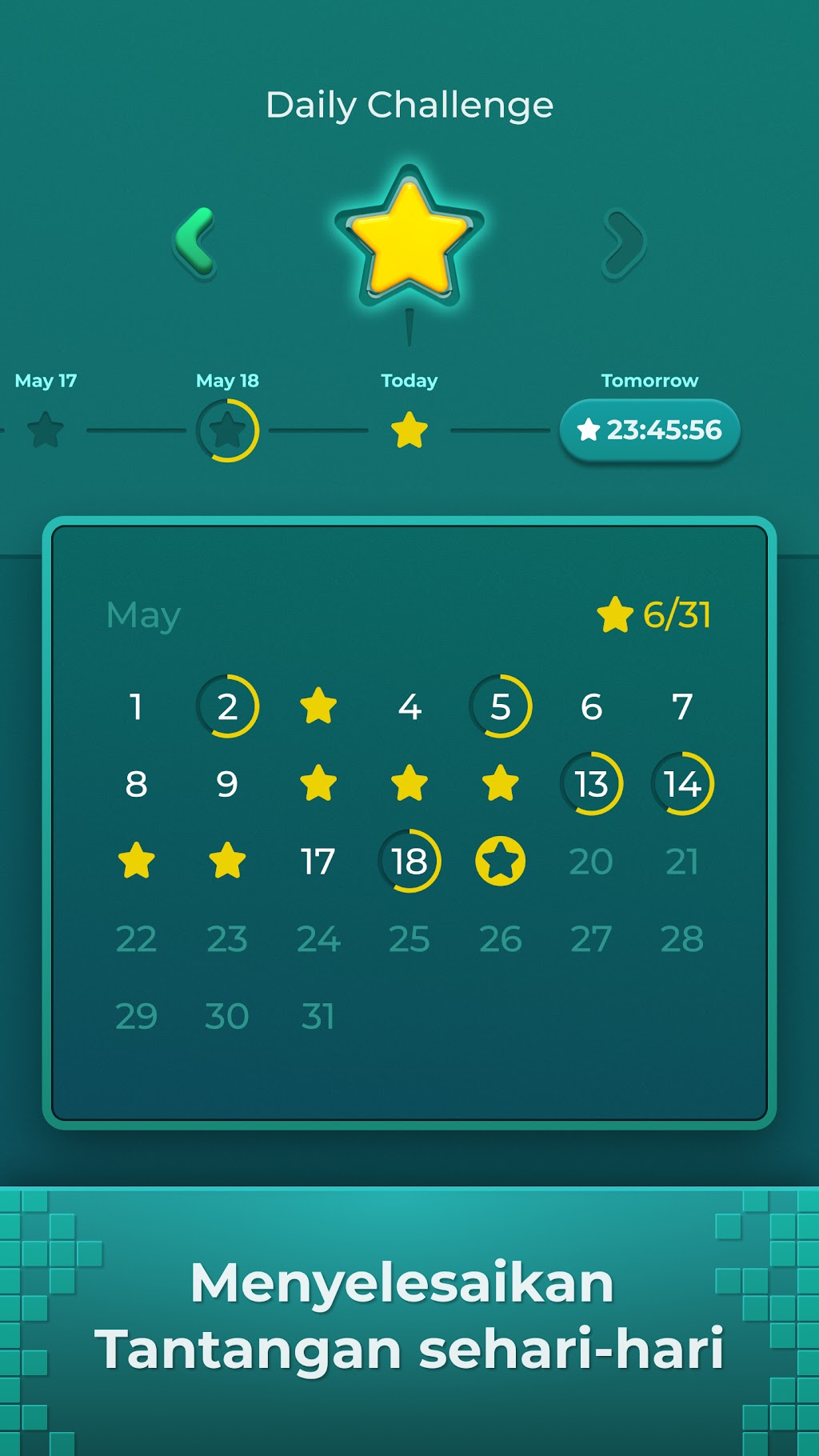
Task: Choose day 9 in the calendar
Action: 227,784
